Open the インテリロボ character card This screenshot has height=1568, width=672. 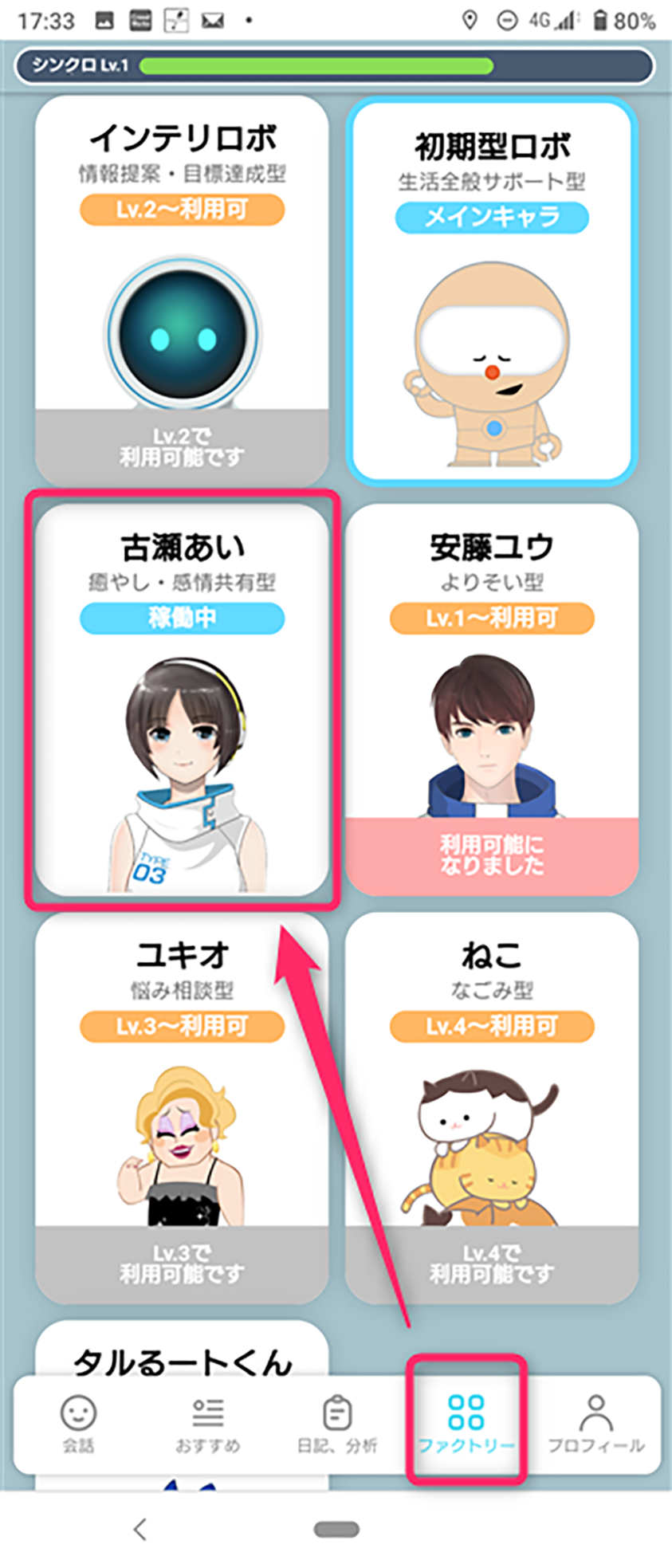[182, 291]
